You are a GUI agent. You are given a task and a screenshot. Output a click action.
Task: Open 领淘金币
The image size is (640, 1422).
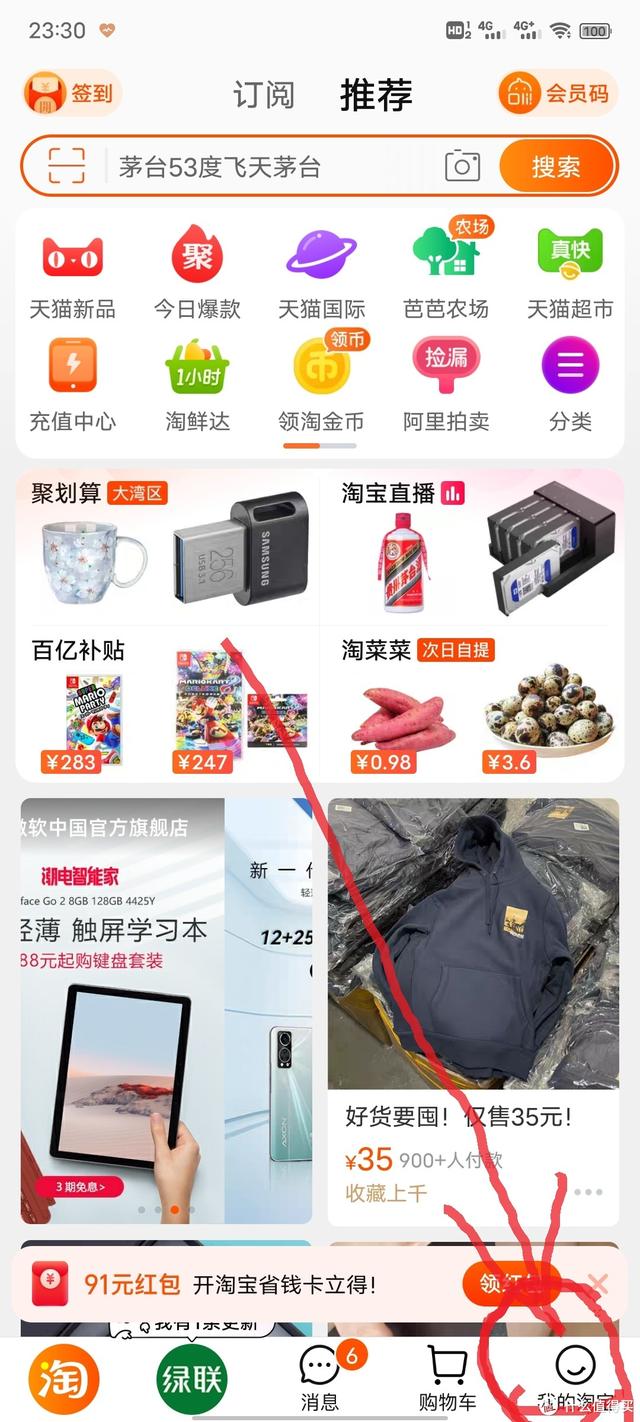tap(321, 385)
